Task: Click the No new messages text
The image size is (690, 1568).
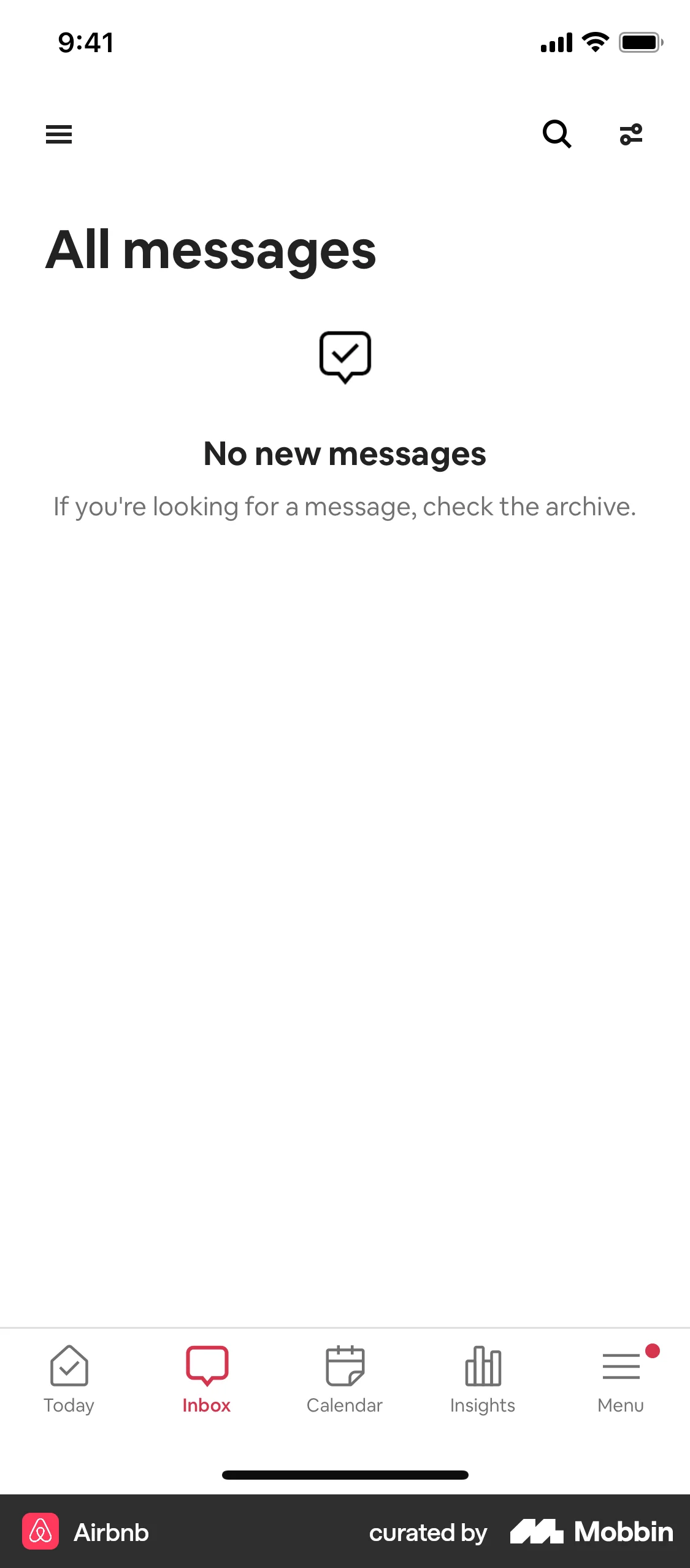Action: tap(345, 454)
